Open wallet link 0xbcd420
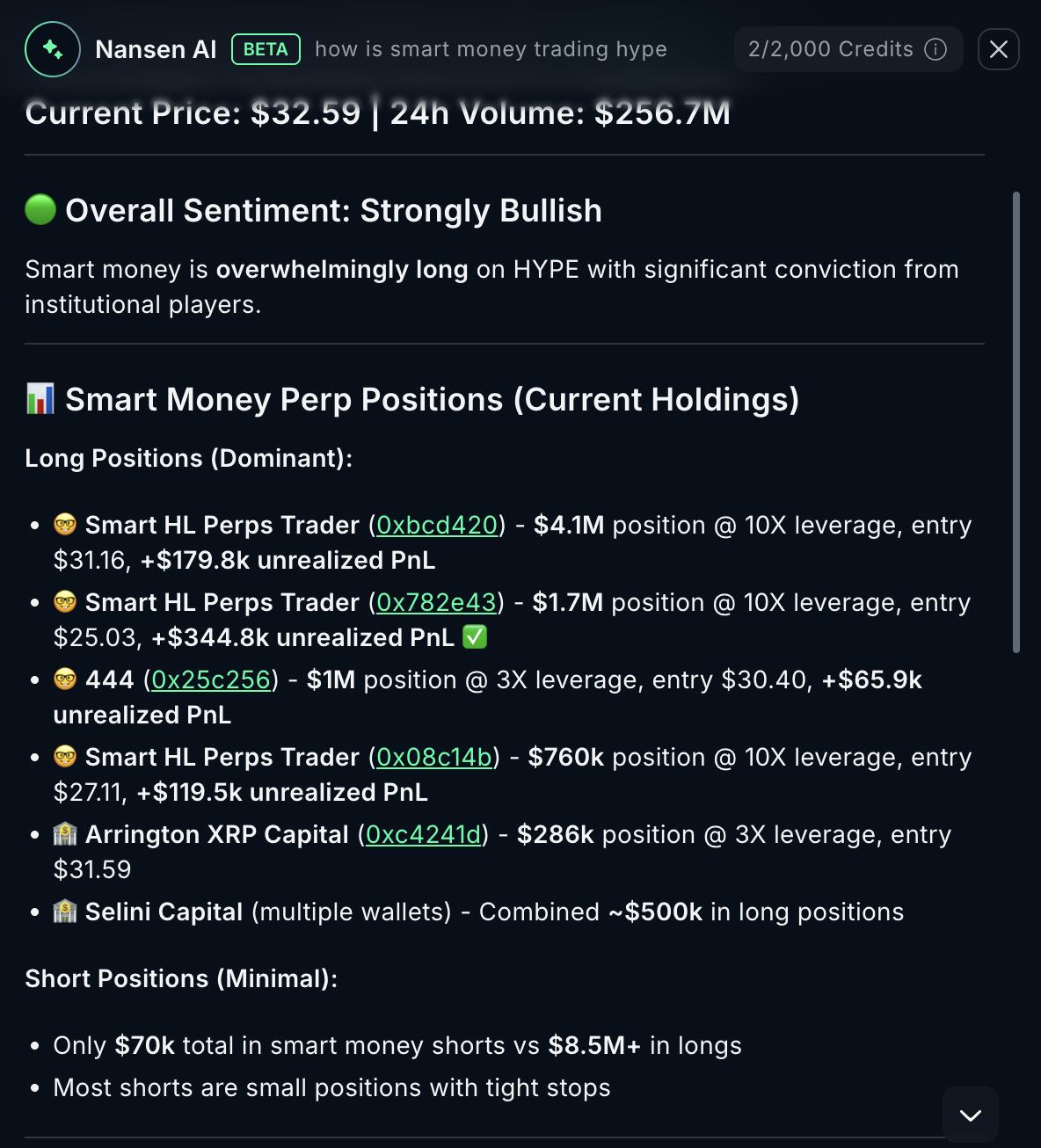The width and height of the screenshot is (1041, 1148). (436, 524)
